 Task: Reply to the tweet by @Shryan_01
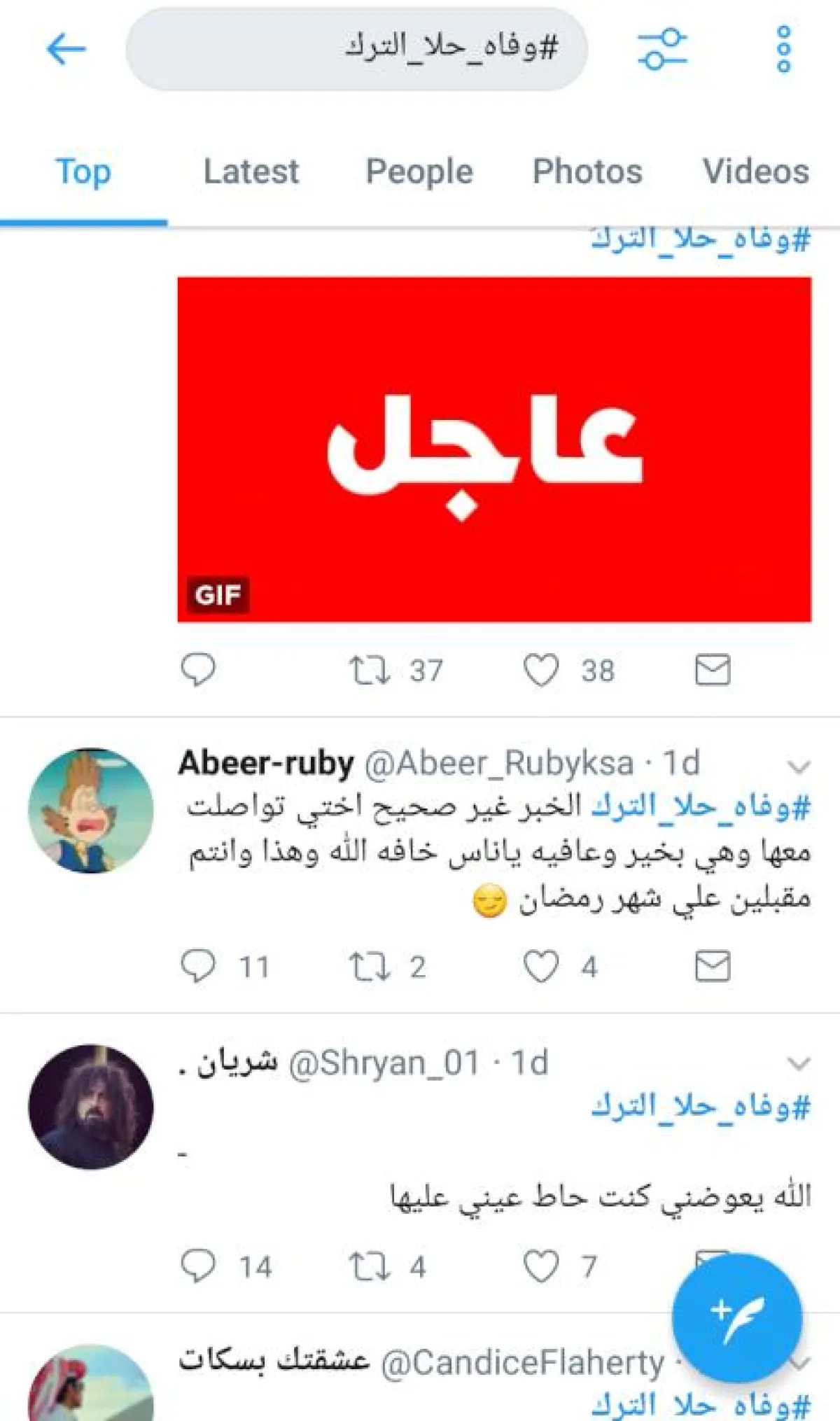pos(198,1266)
